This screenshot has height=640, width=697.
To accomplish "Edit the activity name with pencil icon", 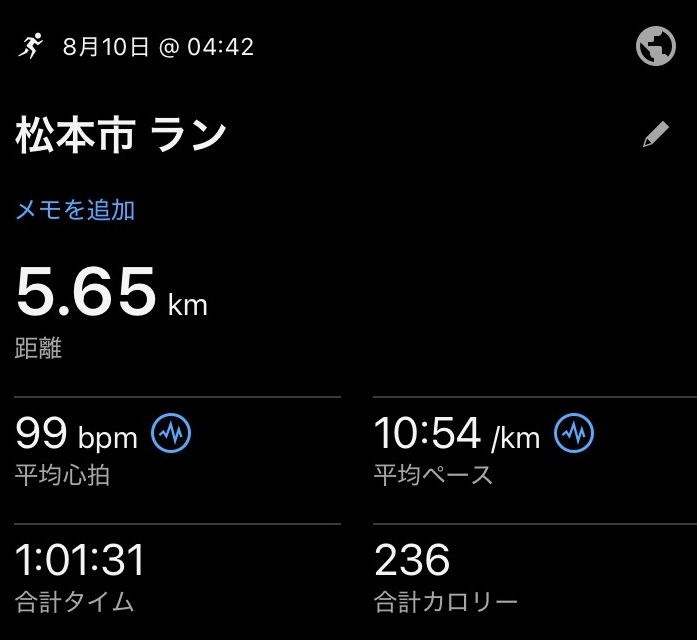I will [x=655, y=136].
